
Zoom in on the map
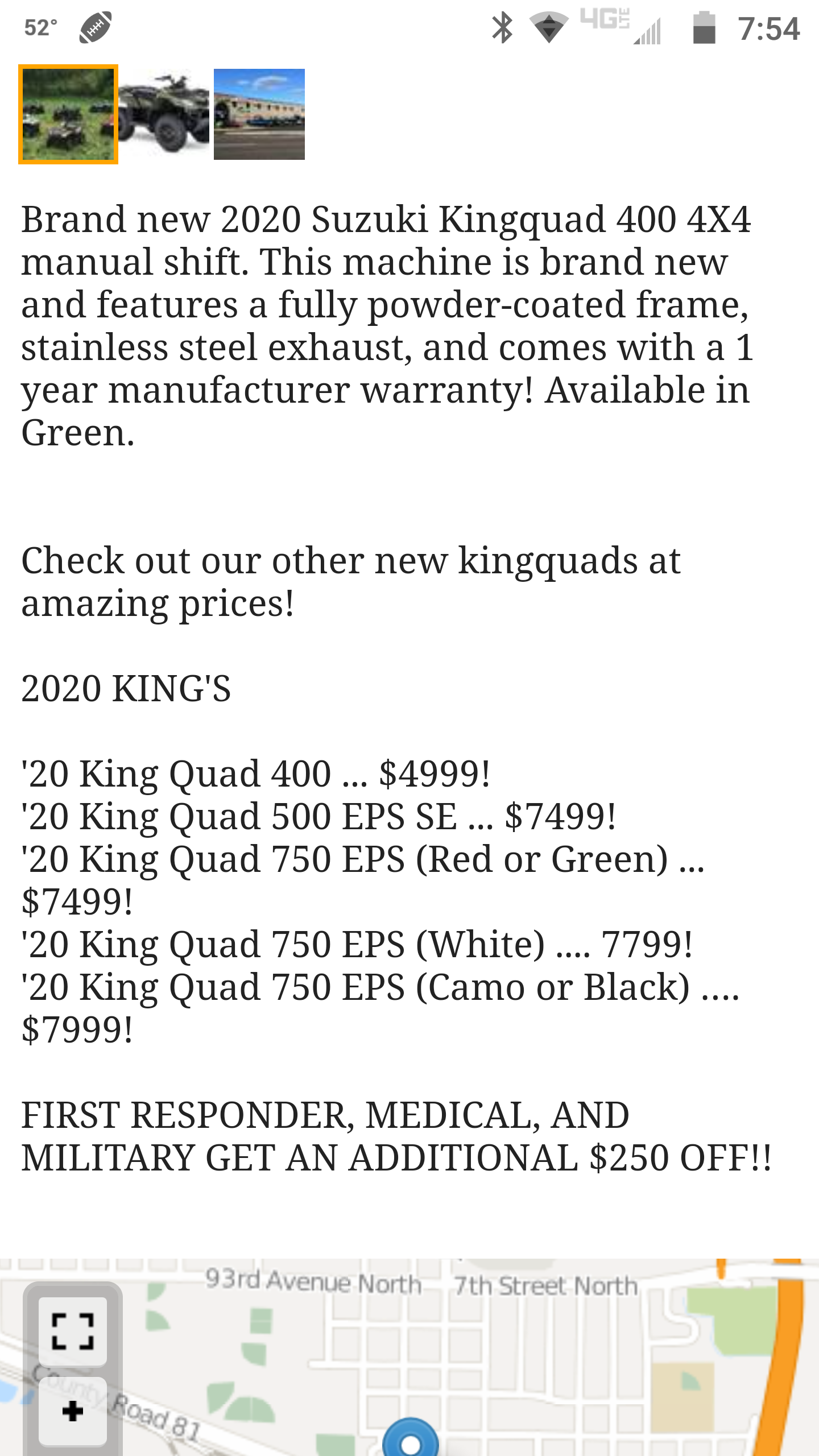[x=72, y=1411]
